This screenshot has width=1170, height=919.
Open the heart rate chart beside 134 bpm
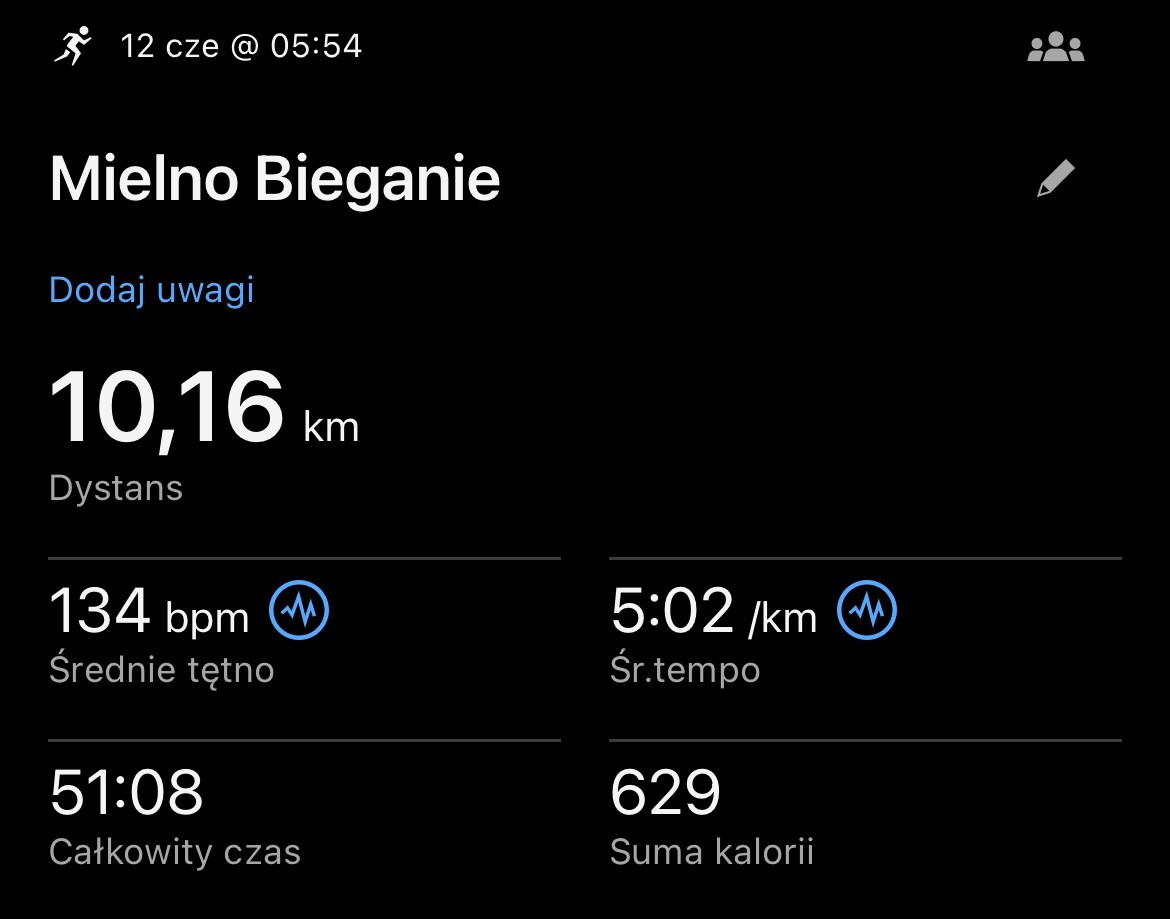[x=299, y=609]
